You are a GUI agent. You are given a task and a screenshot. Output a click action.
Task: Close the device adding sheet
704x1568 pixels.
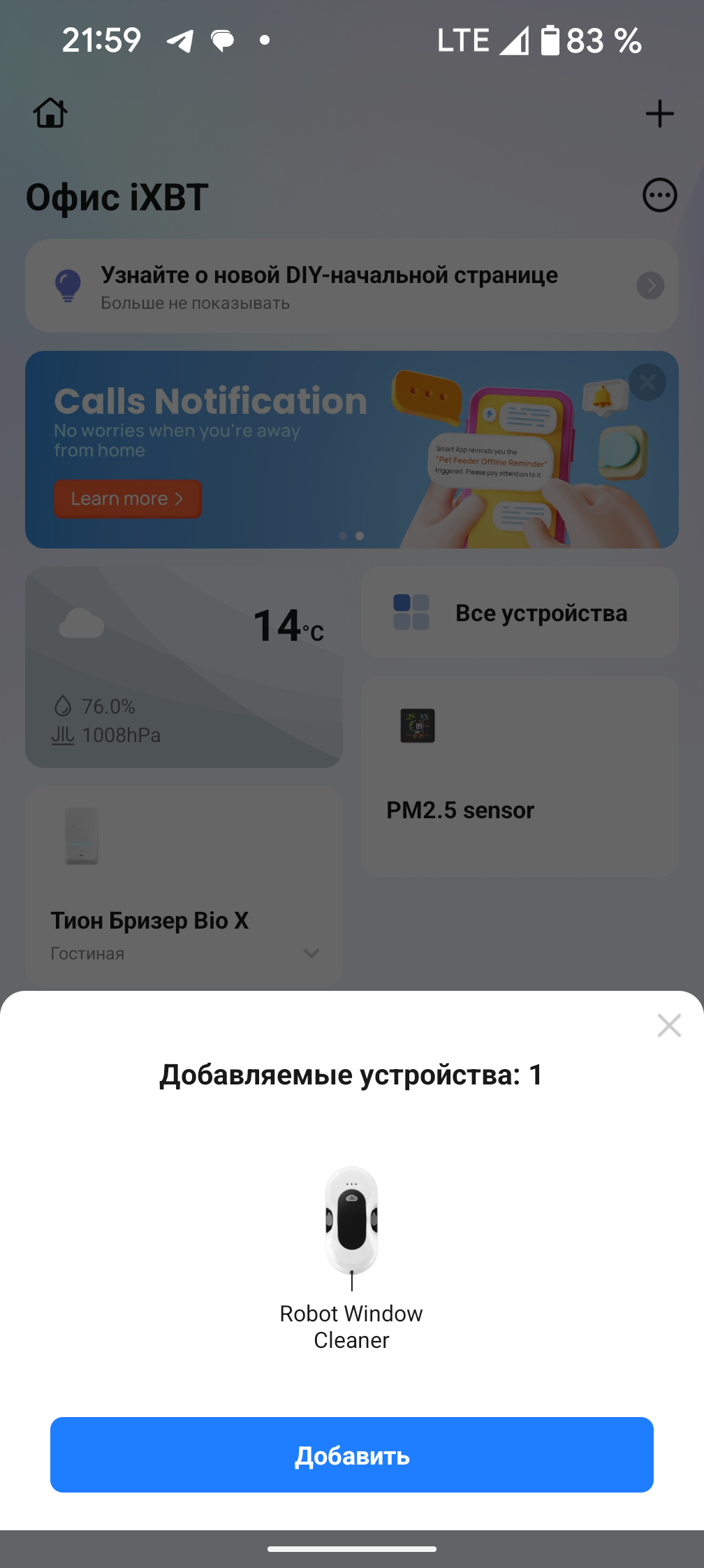pyautogui.click(x=668, y=1025)
